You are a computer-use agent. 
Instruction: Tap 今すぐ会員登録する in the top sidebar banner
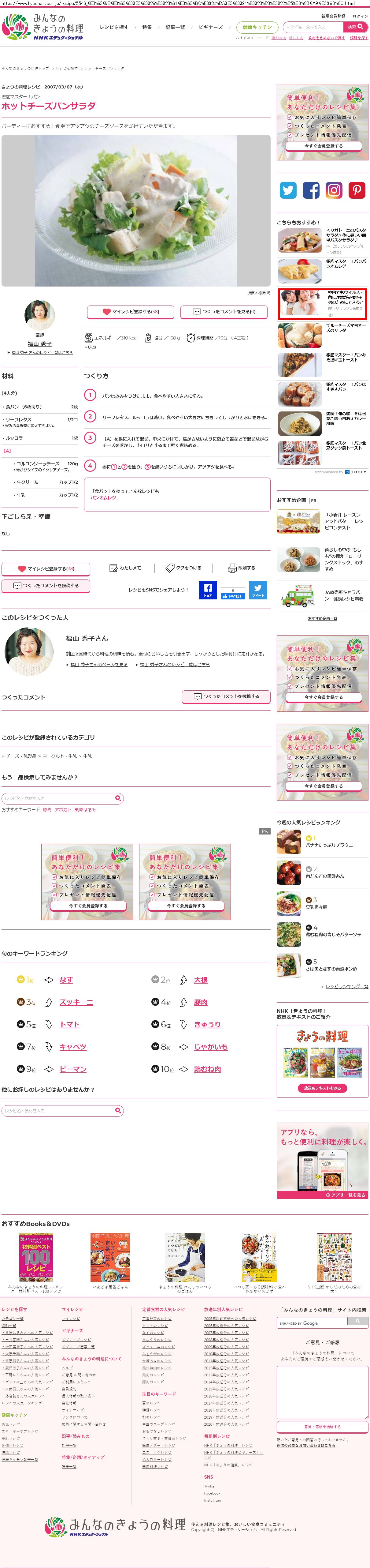pyautogui.click(x=323, y=146)
